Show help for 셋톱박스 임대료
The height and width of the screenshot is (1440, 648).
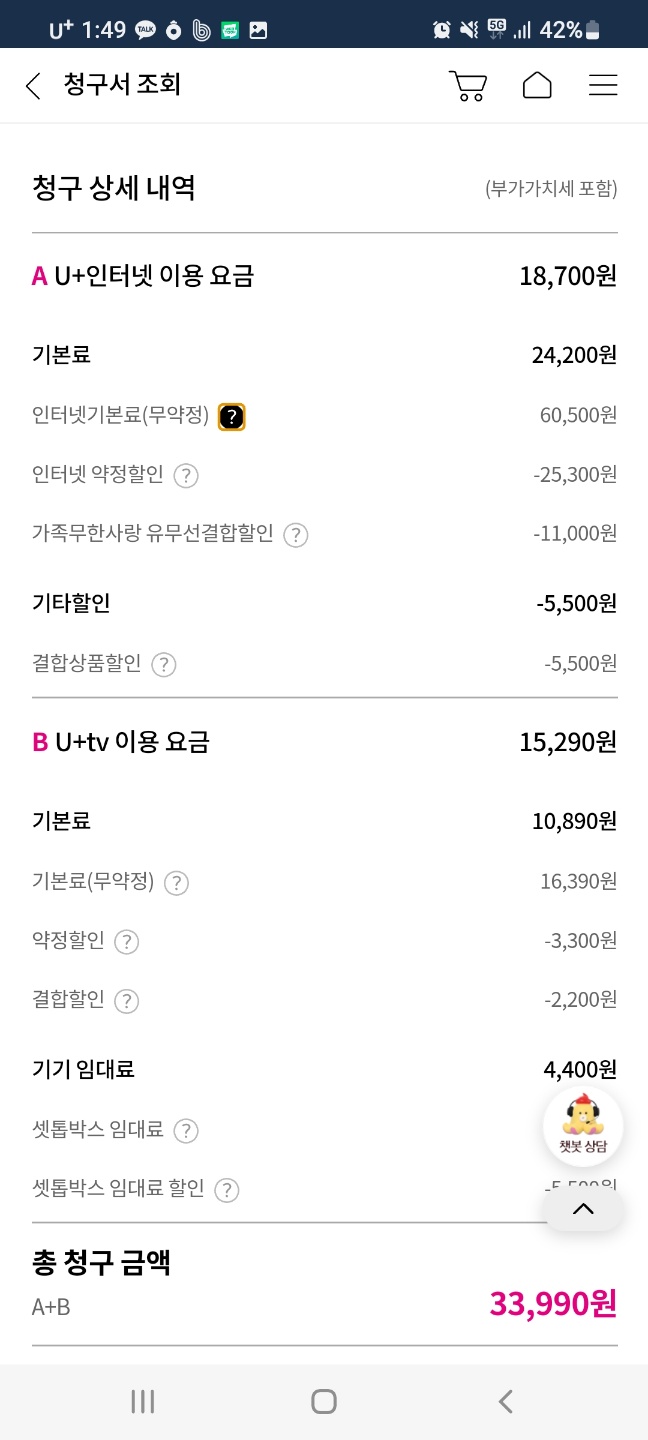[186, 1131]
